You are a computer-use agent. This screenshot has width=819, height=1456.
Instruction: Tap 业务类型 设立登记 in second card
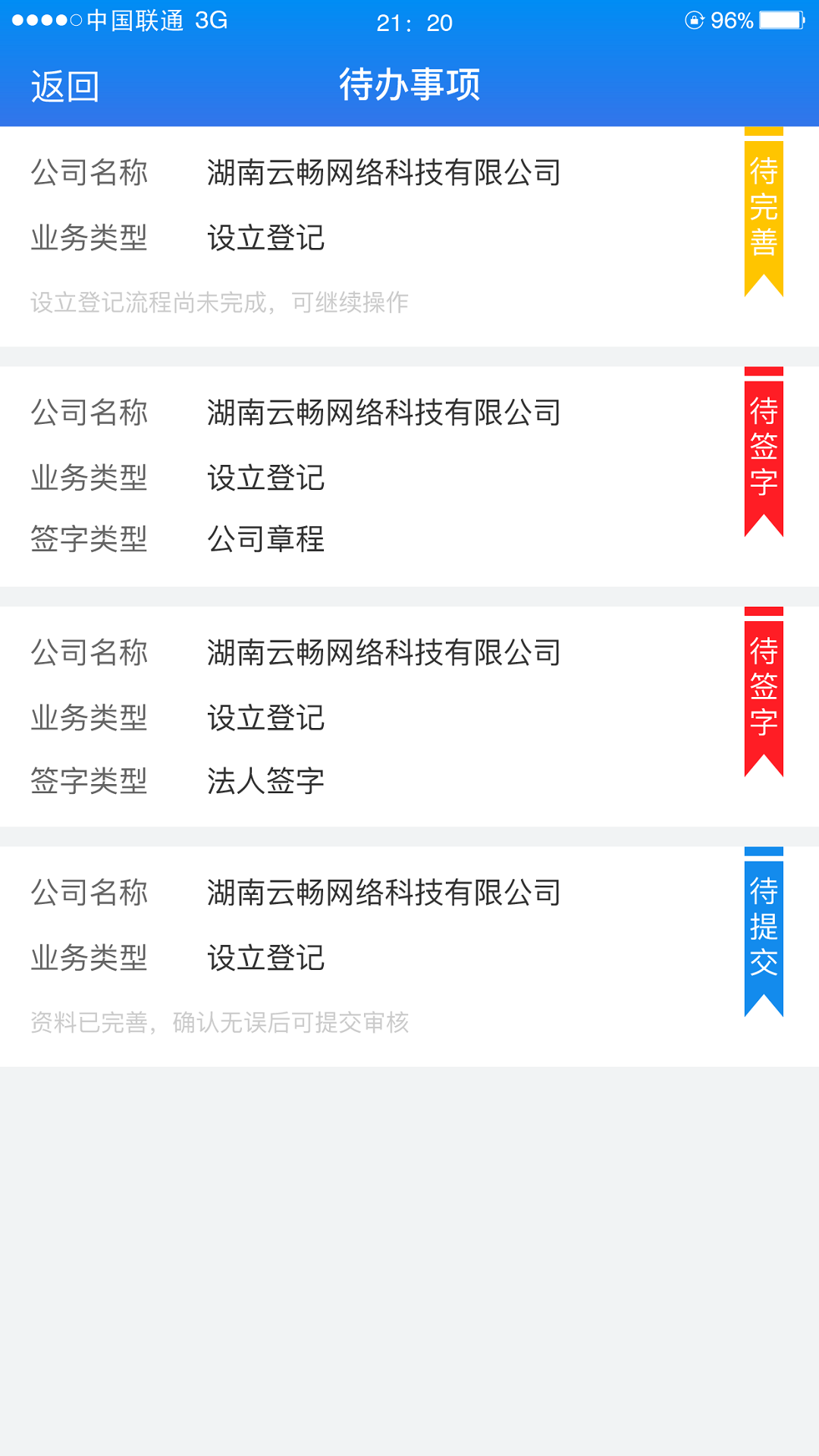pyautogui.click(x=267, y=478)
